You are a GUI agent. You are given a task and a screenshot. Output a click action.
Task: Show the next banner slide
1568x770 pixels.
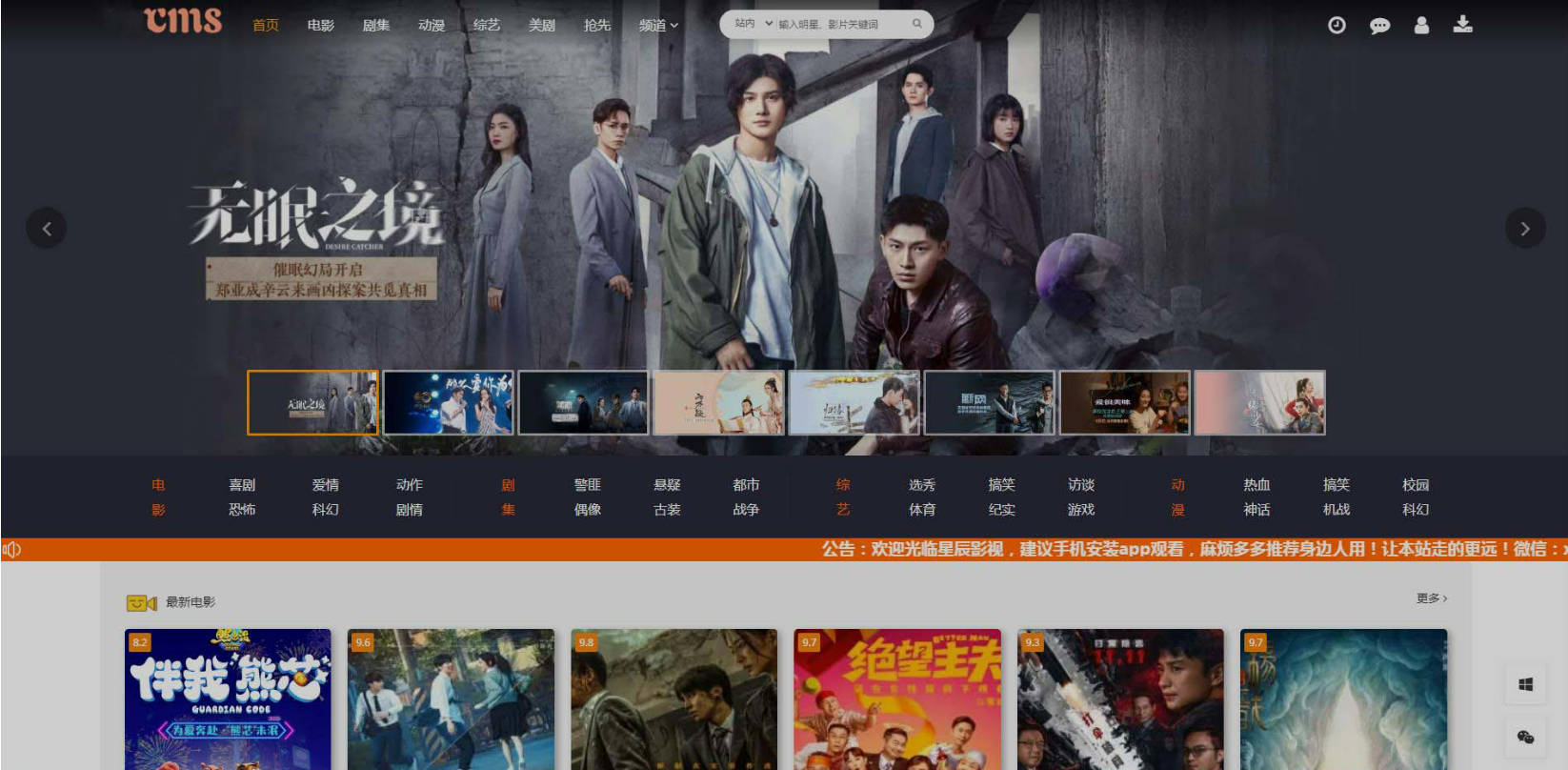(1524, 229)
